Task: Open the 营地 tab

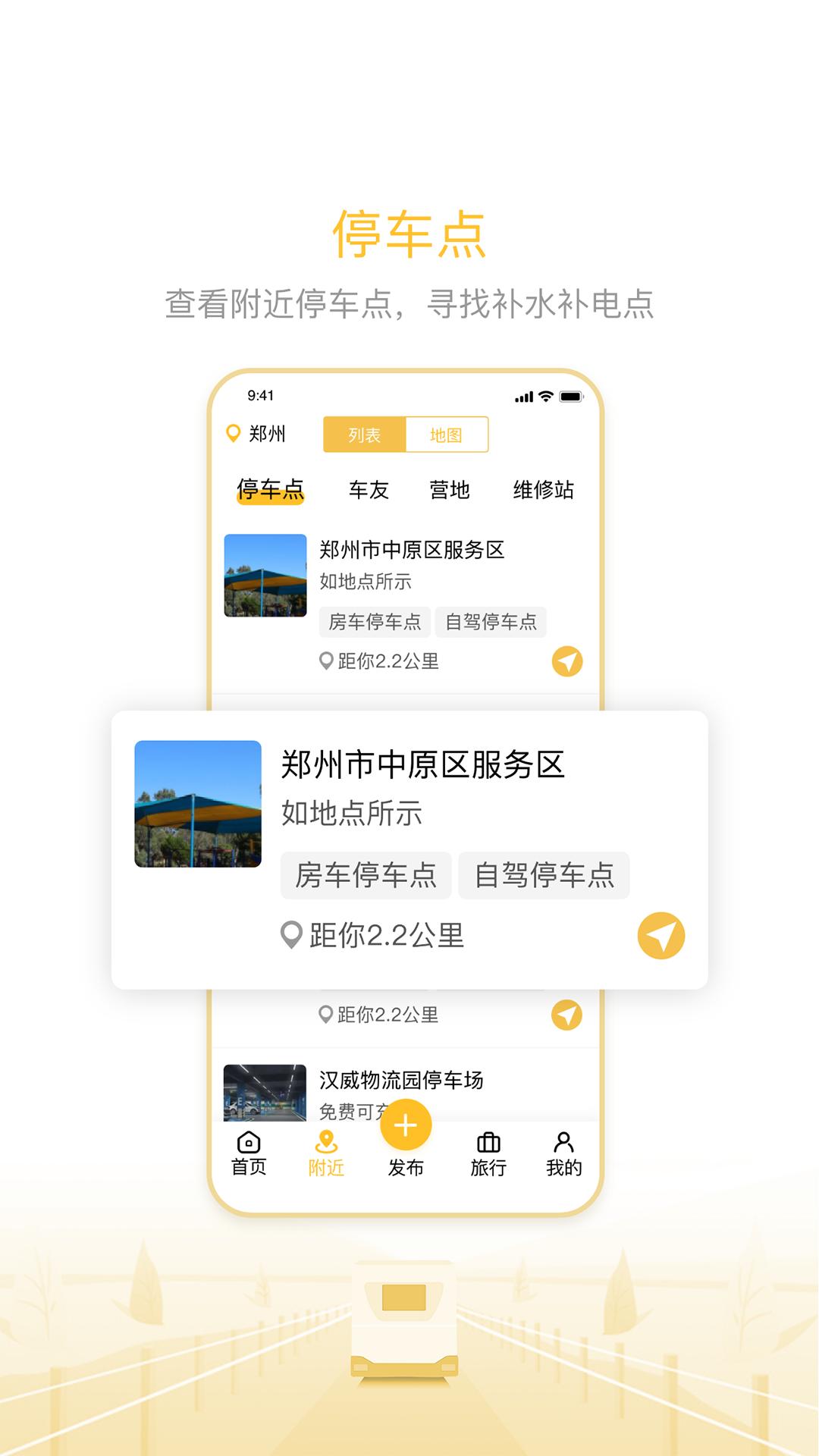Action: tap(449, 491)
